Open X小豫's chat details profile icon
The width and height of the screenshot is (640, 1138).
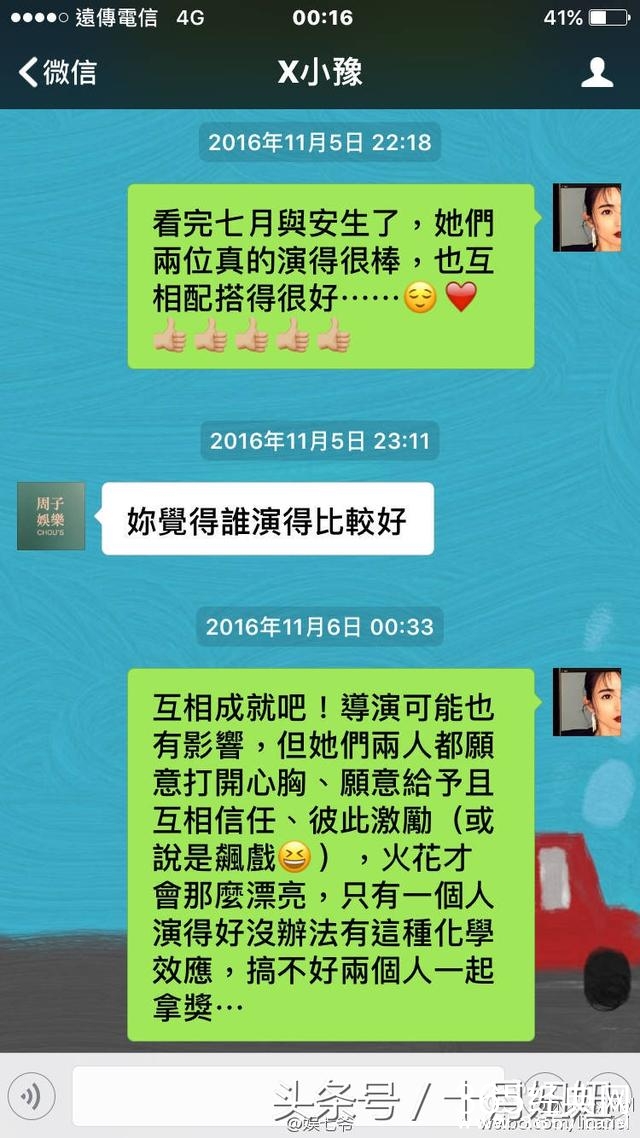597,72
